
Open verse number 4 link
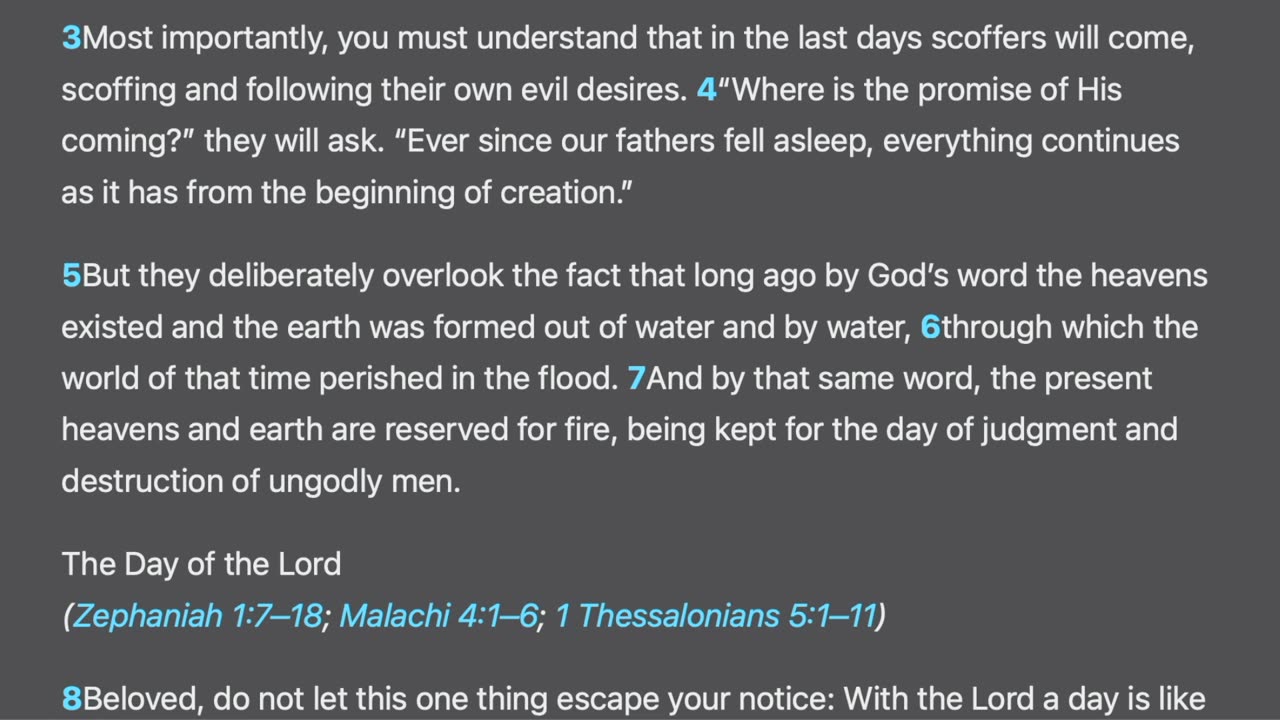tap(706, 90)
